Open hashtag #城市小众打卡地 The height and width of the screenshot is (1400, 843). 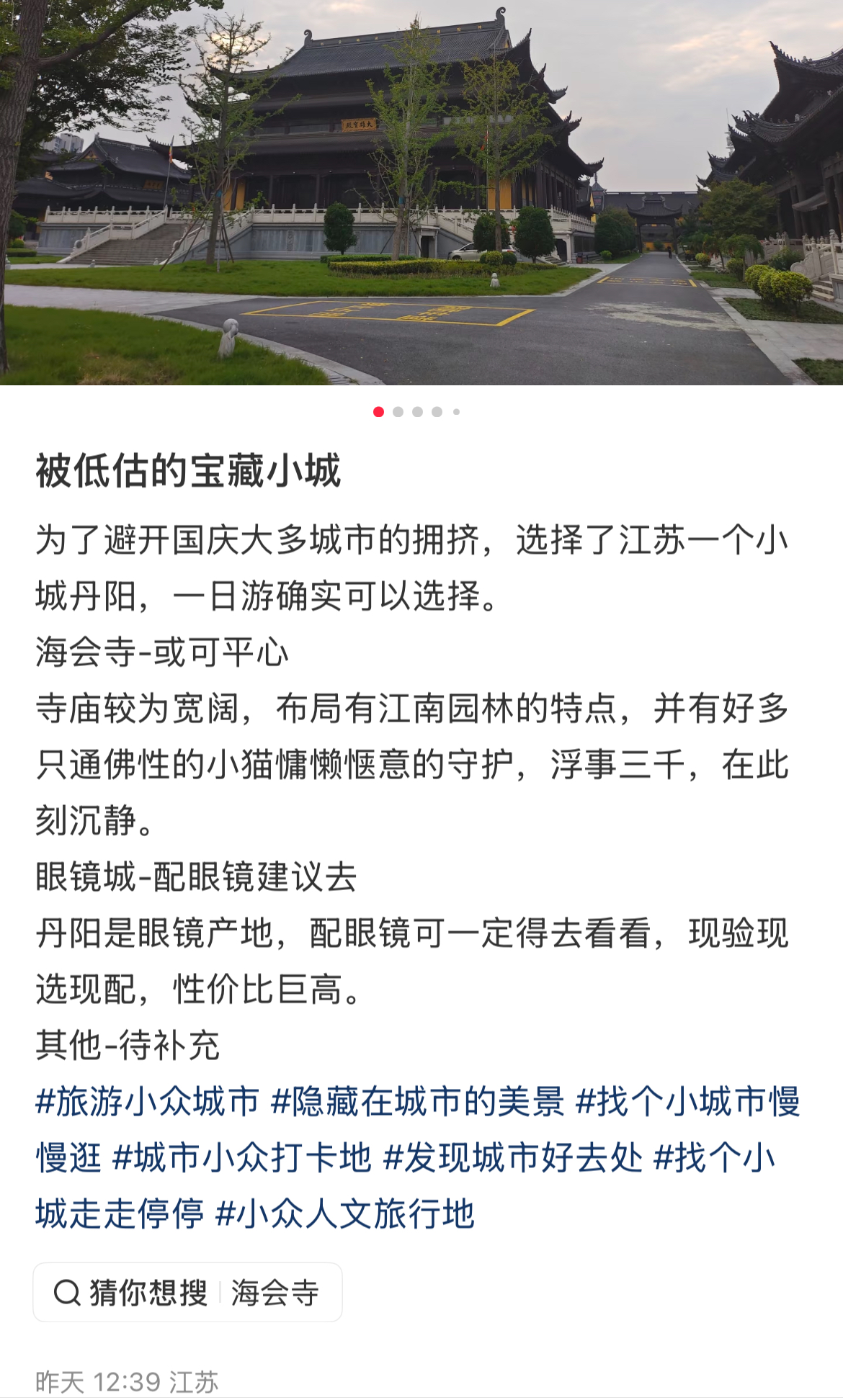pyautogui.click(x=243, y=1158)
